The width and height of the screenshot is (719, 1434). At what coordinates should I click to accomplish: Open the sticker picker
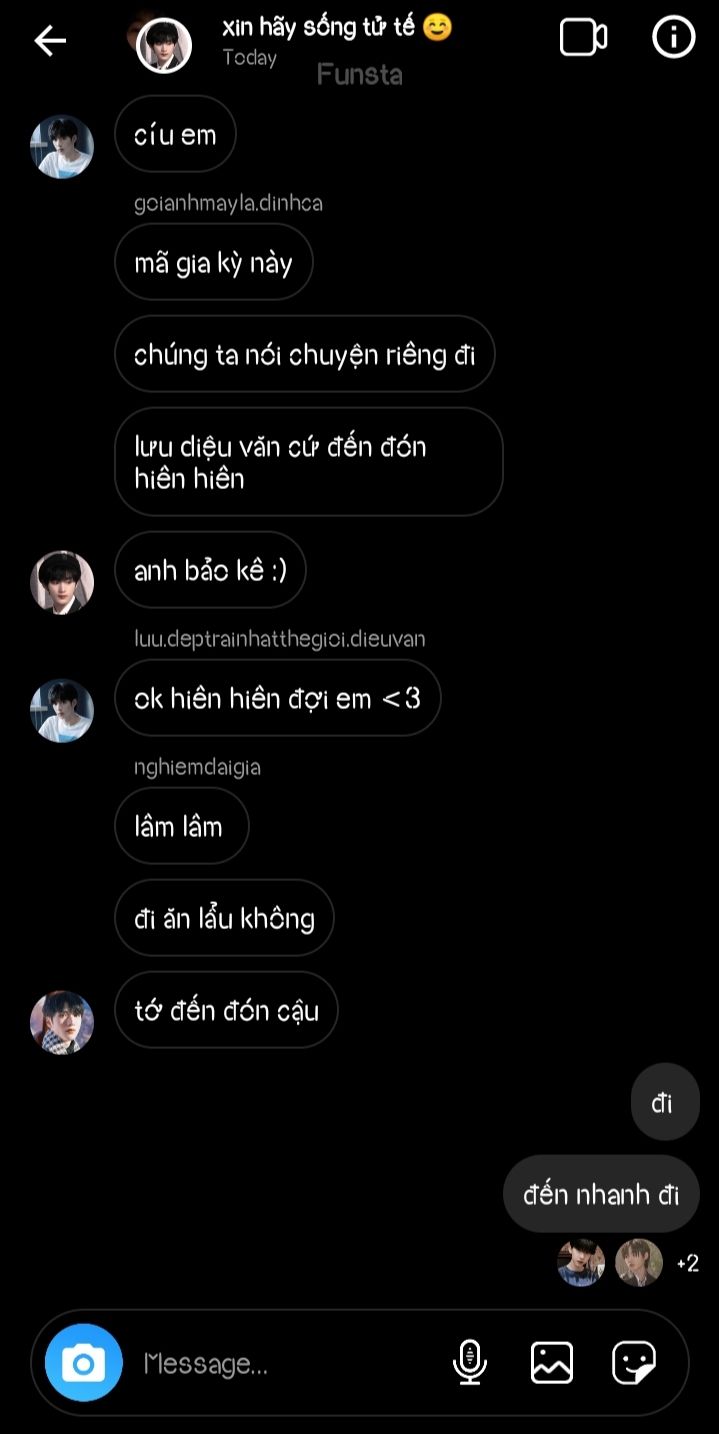pos(634,1362)
